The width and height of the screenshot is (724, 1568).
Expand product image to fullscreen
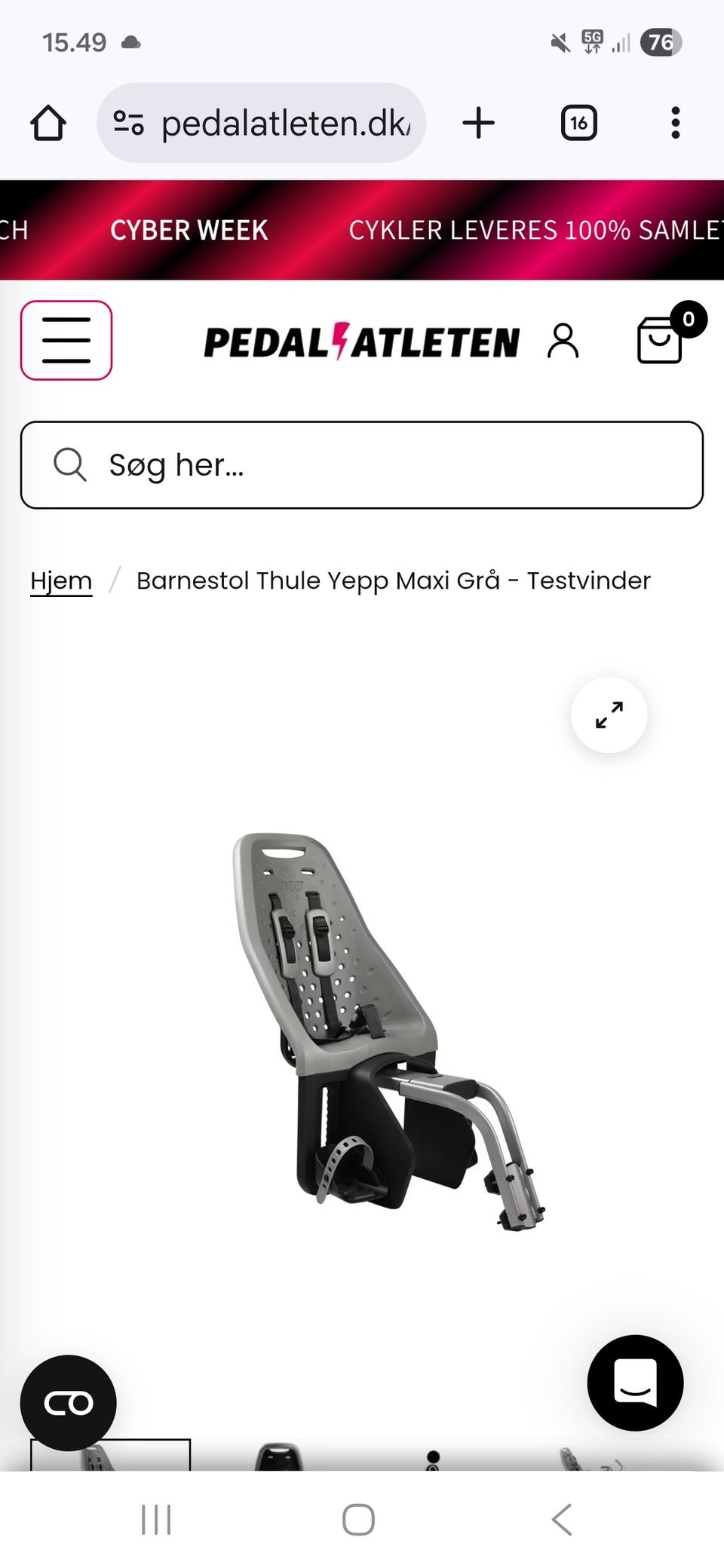[609, 715]
